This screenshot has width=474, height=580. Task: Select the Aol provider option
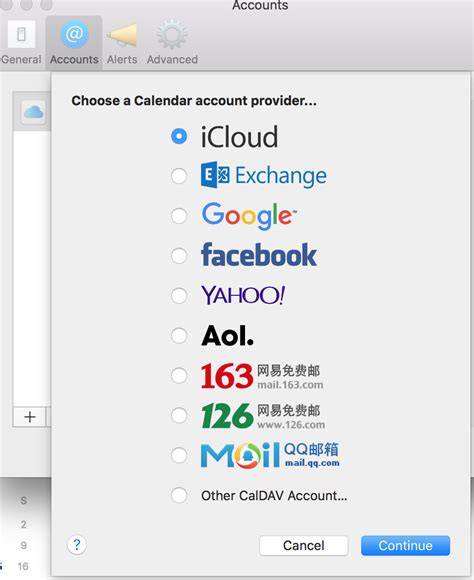(179, 335)
